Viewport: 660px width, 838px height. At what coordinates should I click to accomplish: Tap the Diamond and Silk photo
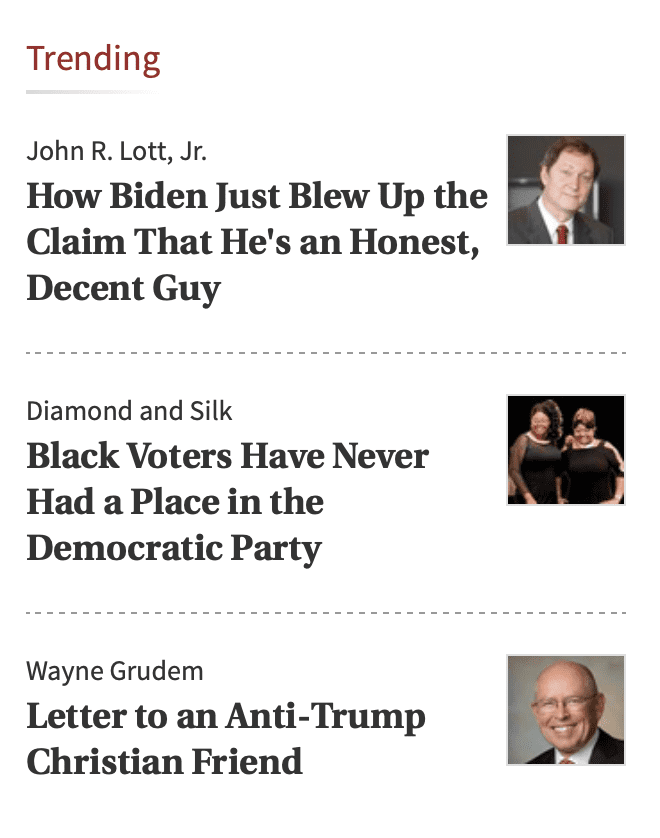[565, 450]
